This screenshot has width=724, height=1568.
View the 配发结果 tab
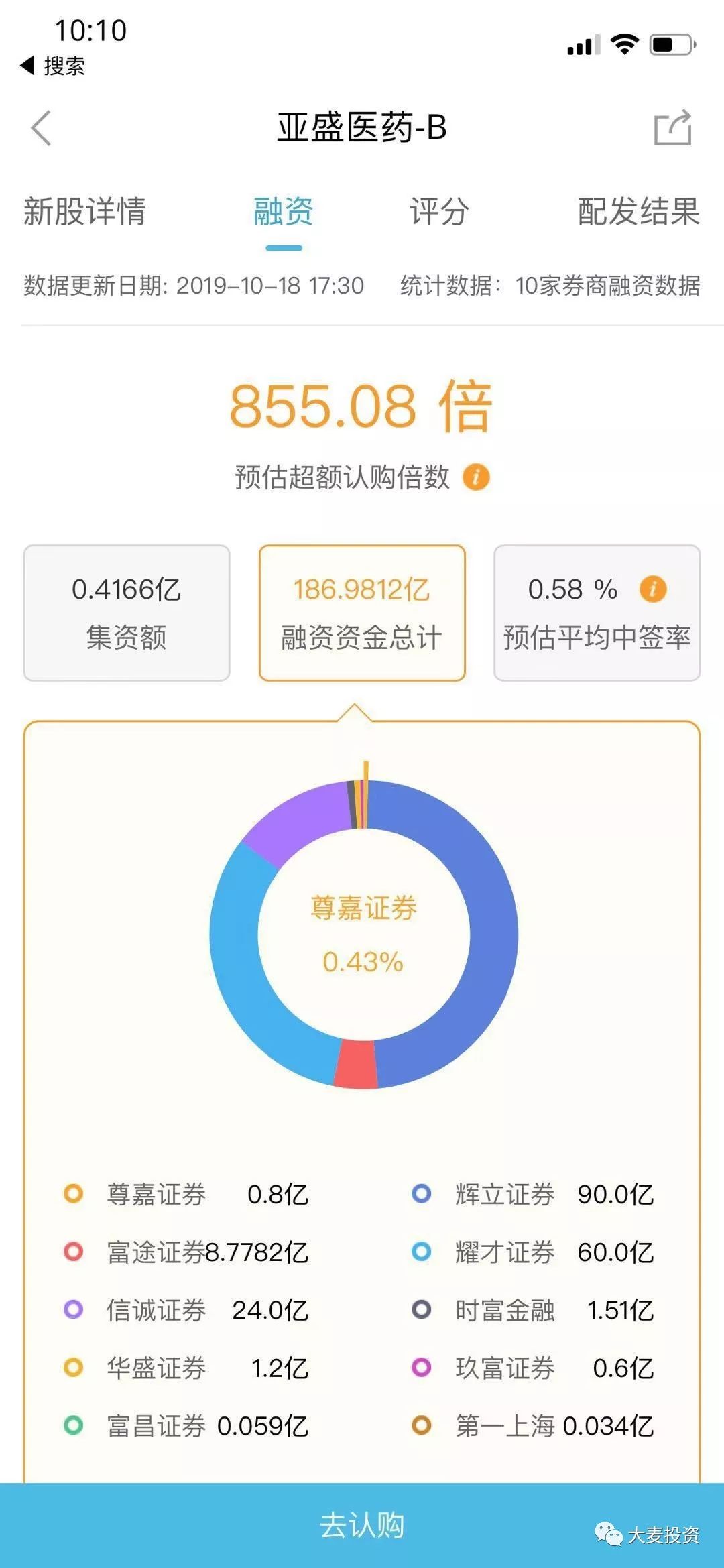coord(638,212)
